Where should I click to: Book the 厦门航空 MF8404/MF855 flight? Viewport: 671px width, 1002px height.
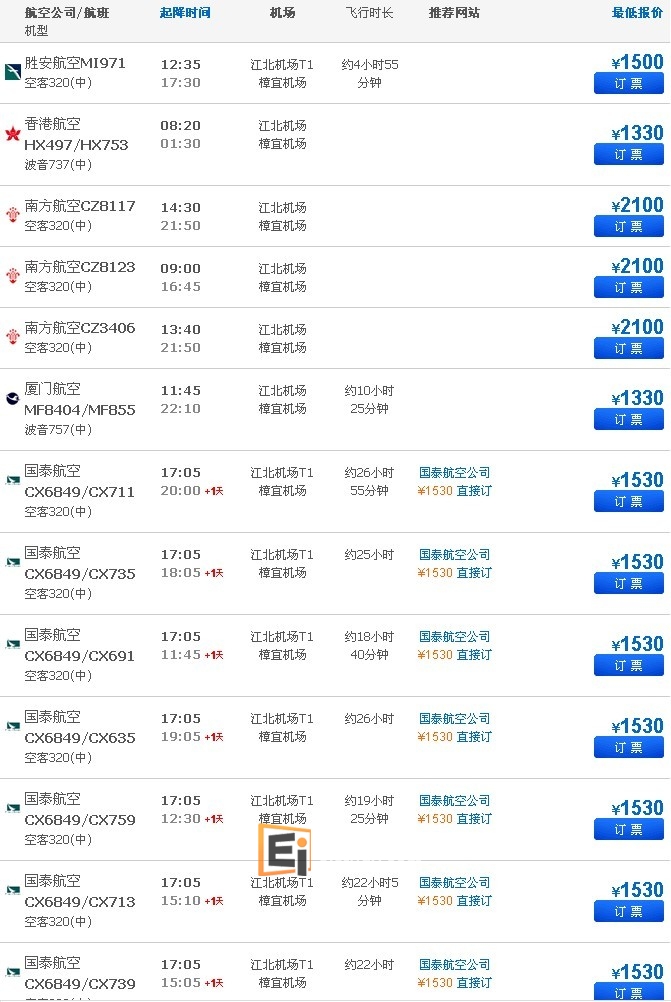click(628, 420)
